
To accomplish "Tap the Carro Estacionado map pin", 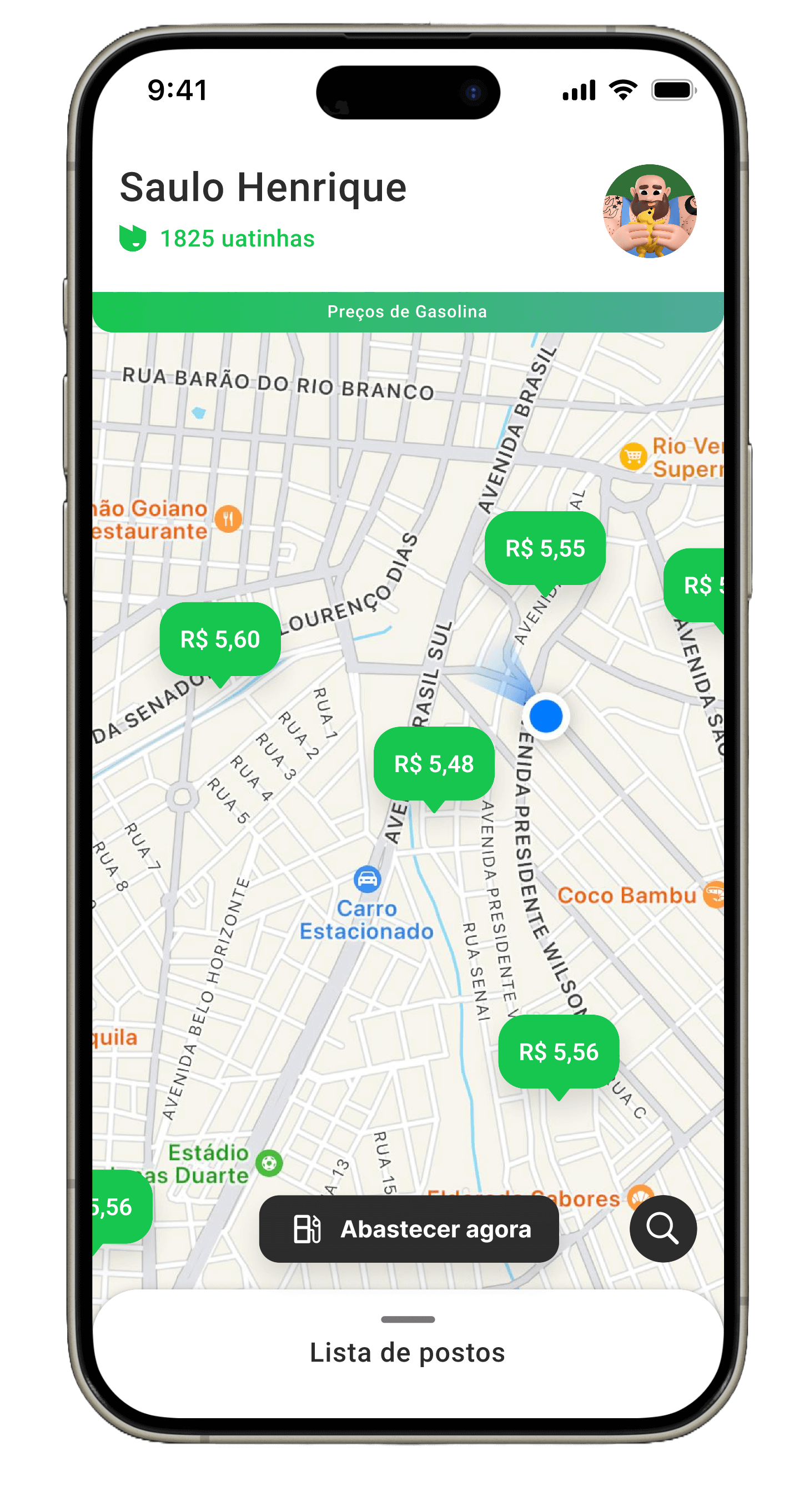I will pos(367,879).
